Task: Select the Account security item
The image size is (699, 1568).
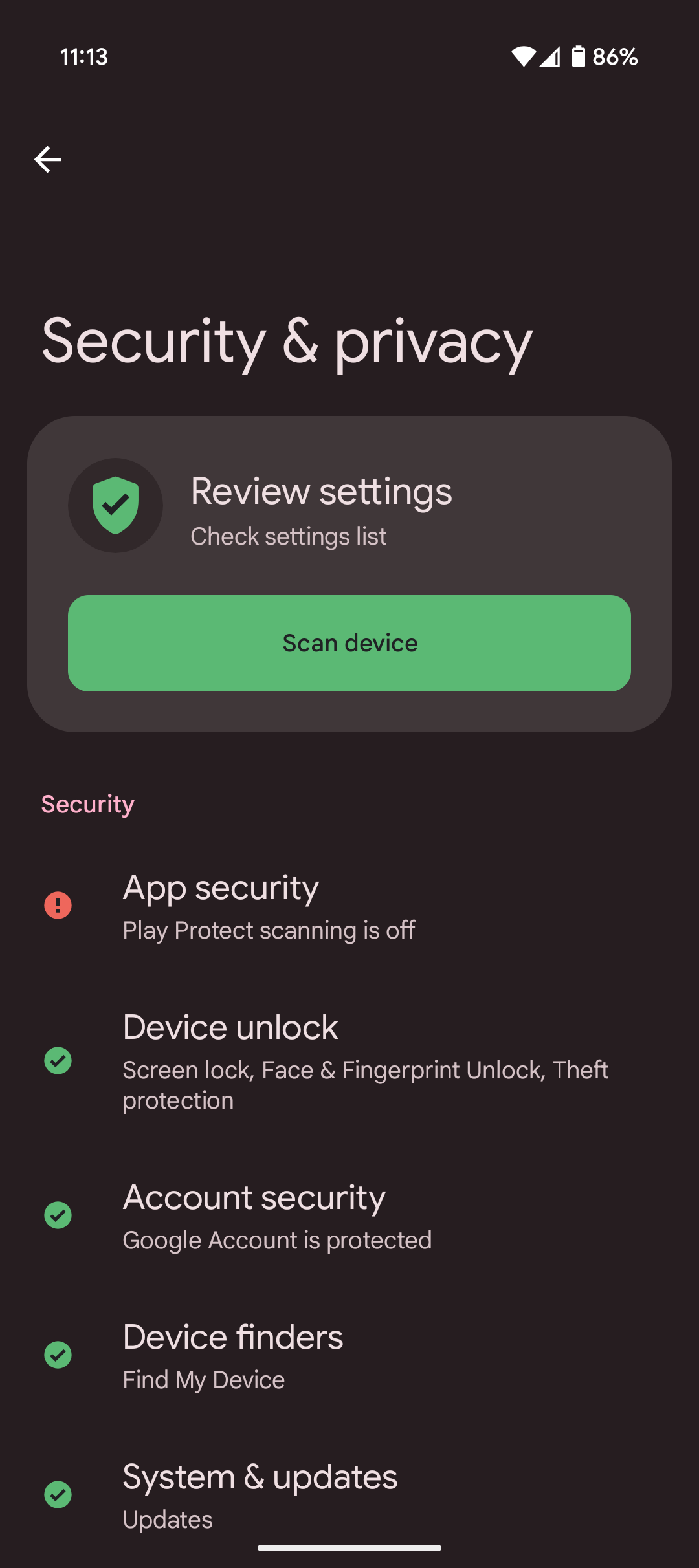Action: tap(278, 1216)
